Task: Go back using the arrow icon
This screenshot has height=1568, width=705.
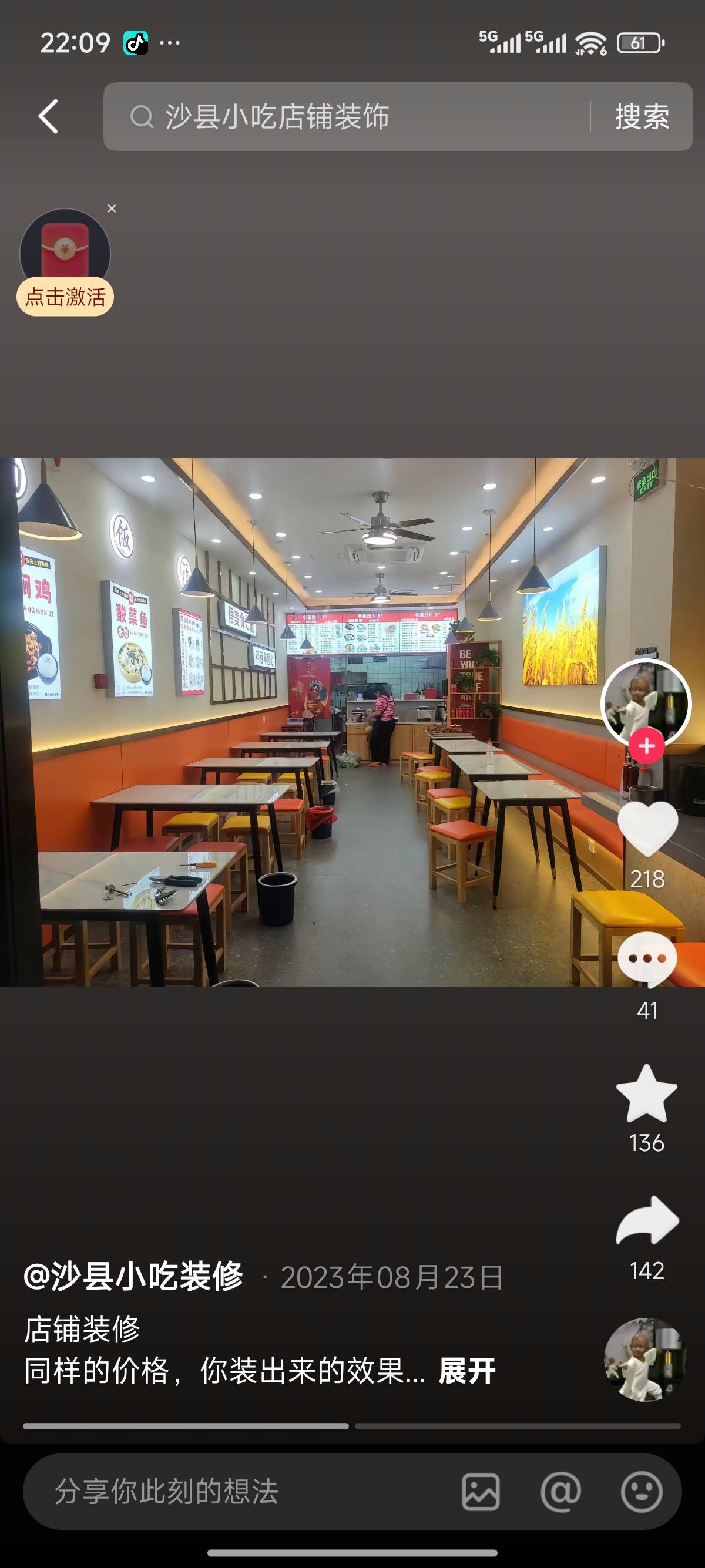Action: click(x=49, y=116)
